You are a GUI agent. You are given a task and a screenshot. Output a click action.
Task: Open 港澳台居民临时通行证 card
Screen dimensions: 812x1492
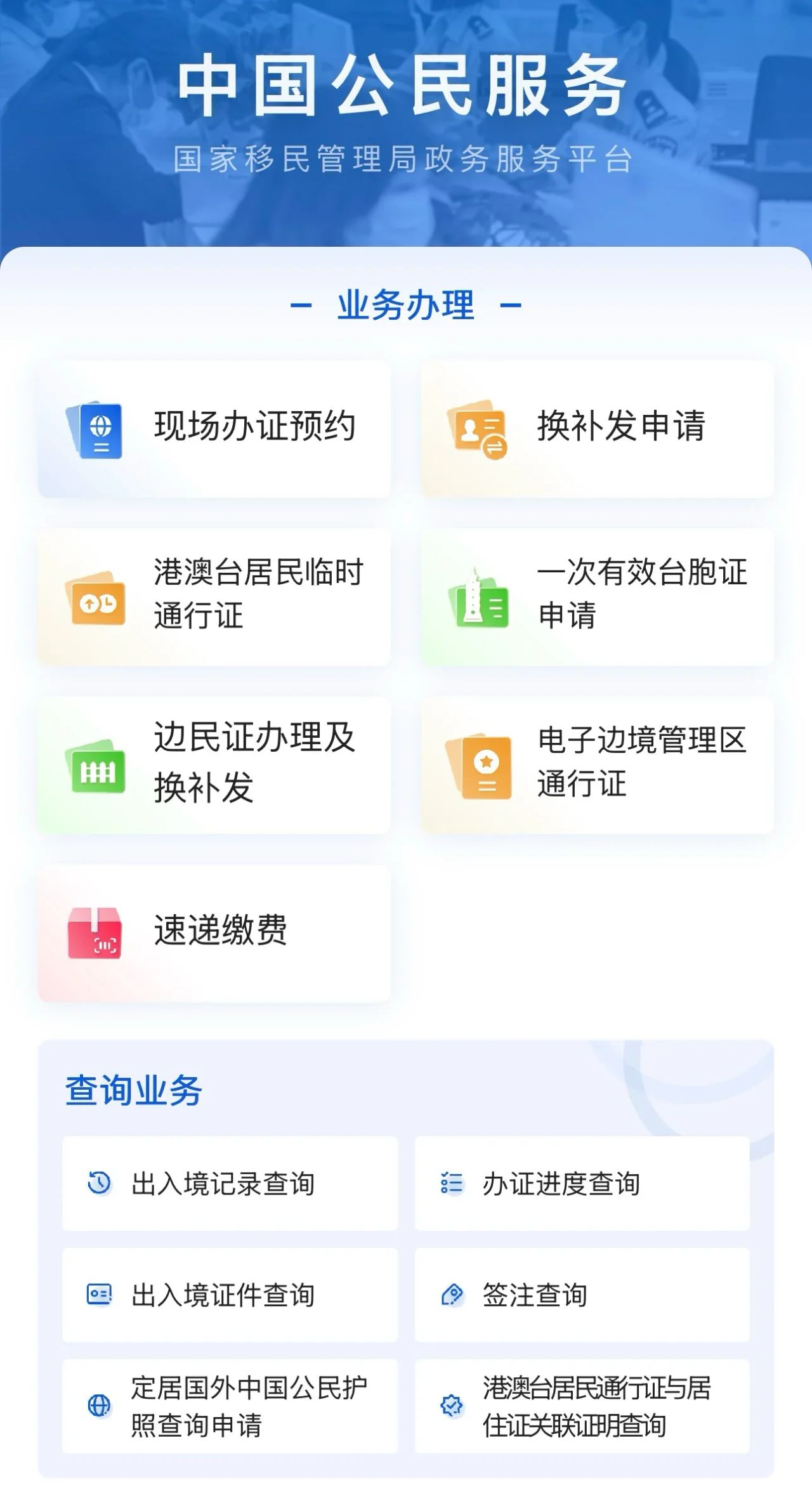click(214, 597)
